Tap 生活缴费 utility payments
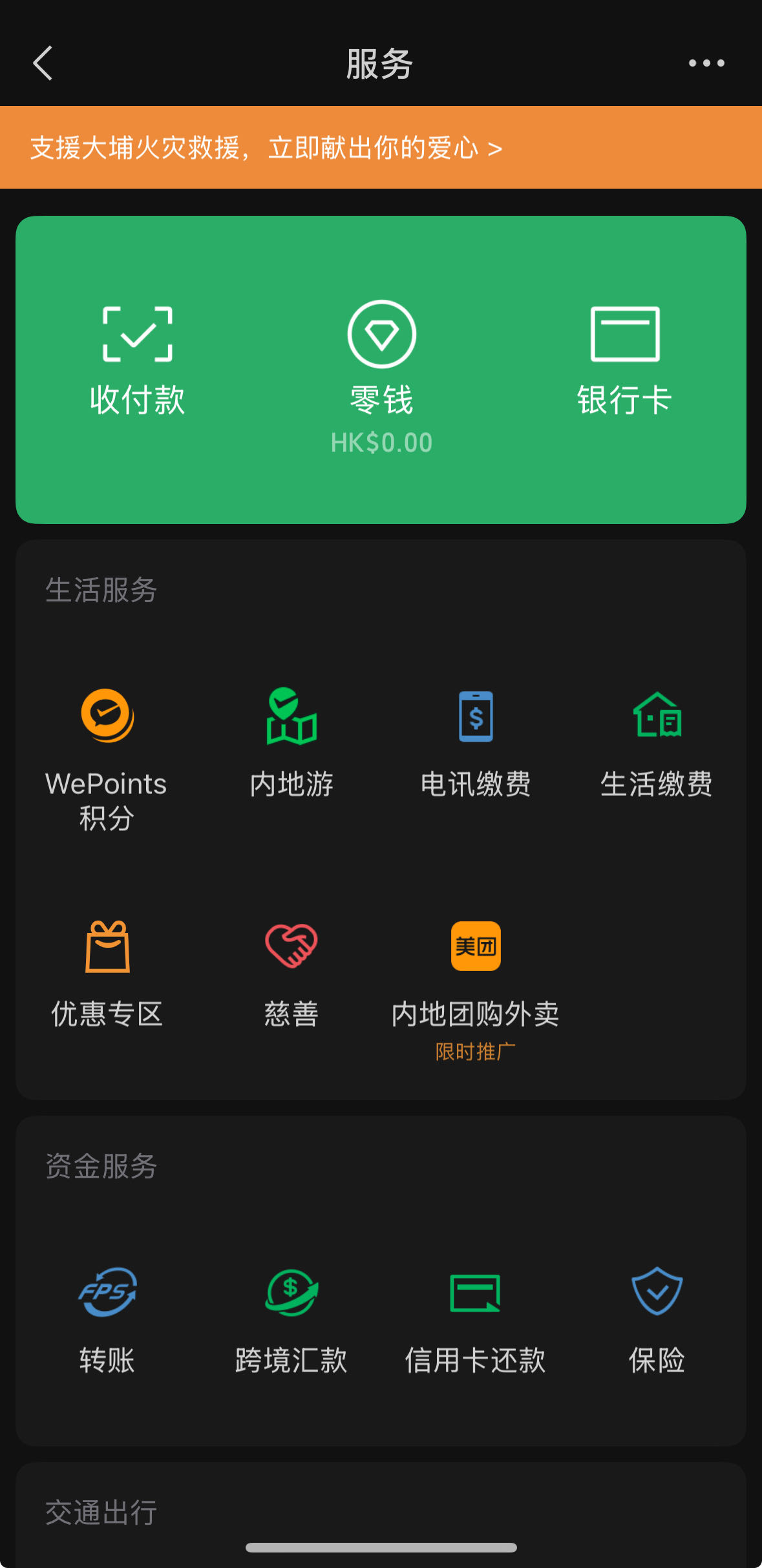 pos(657,743)
